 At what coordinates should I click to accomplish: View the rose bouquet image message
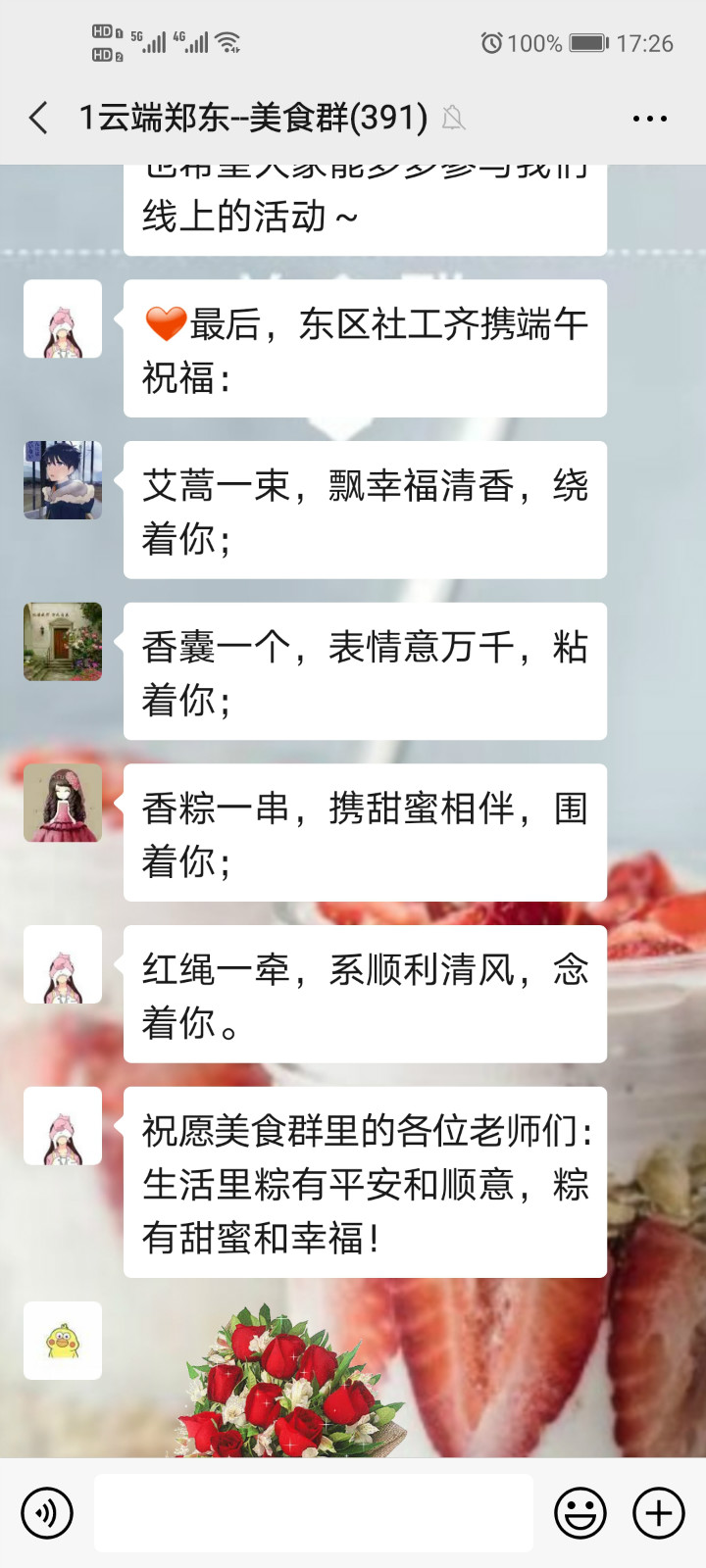[292, 1380]
